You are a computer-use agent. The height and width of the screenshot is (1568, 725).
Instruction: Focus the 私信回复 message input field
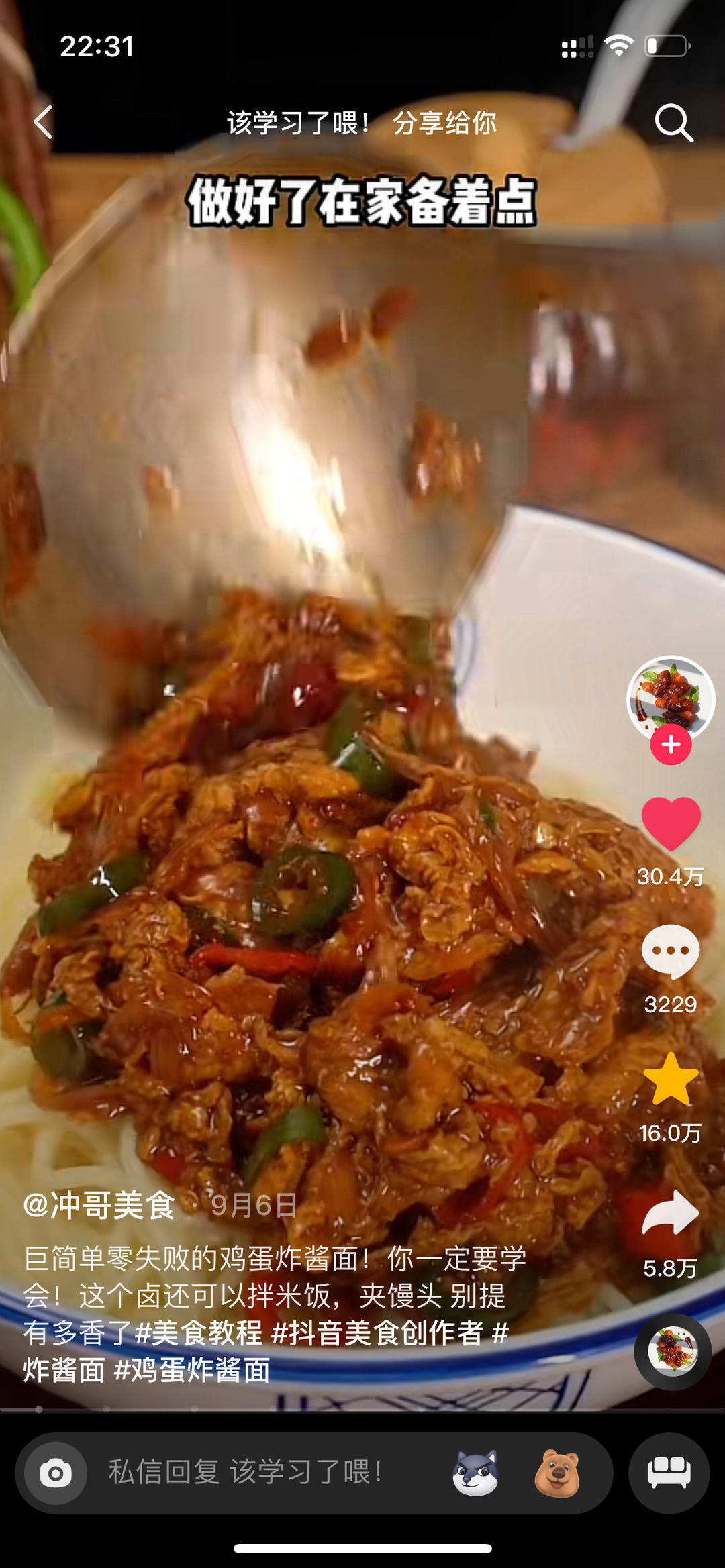click(x=255, y=1473)
